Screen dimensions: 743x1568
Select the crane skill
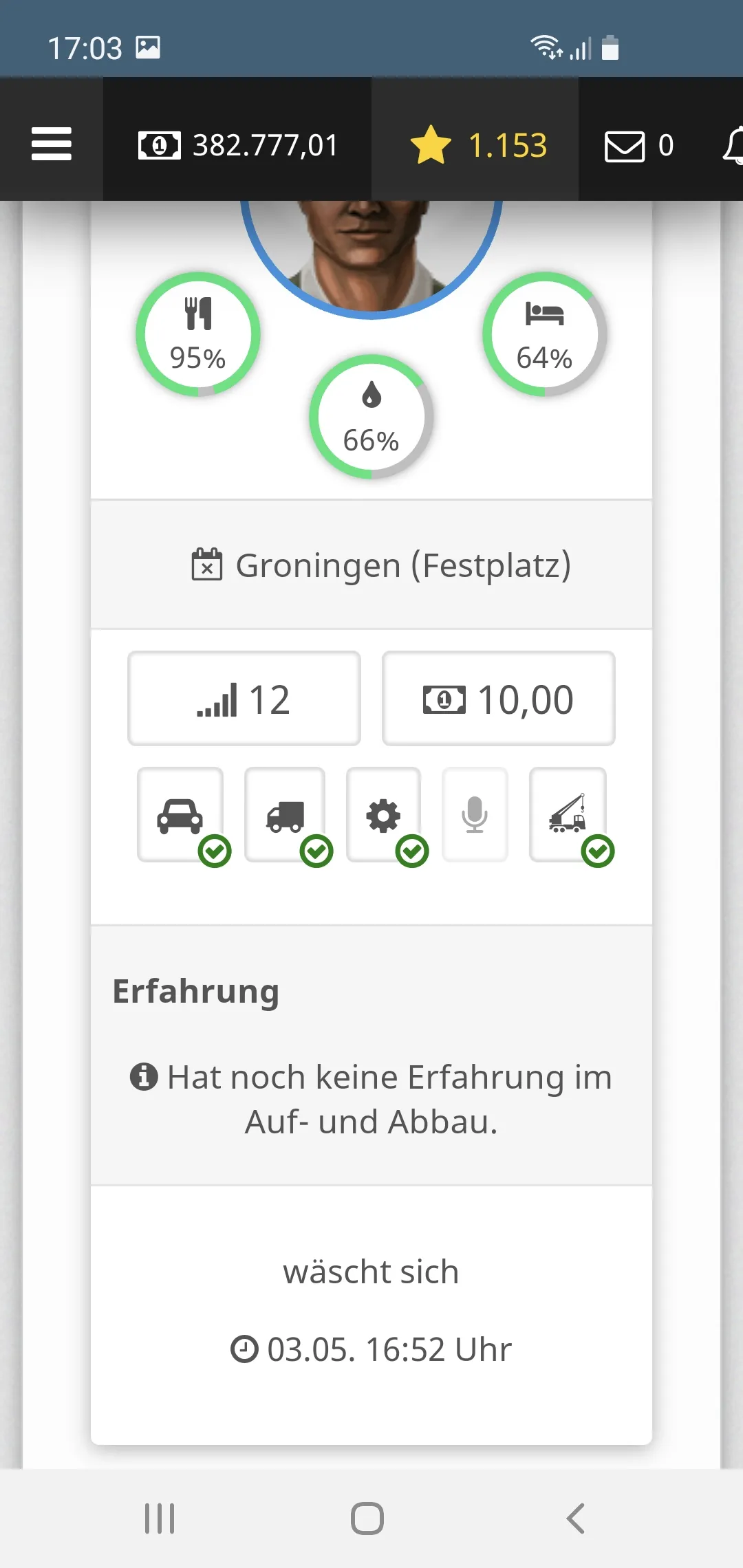tap(568, 815)
